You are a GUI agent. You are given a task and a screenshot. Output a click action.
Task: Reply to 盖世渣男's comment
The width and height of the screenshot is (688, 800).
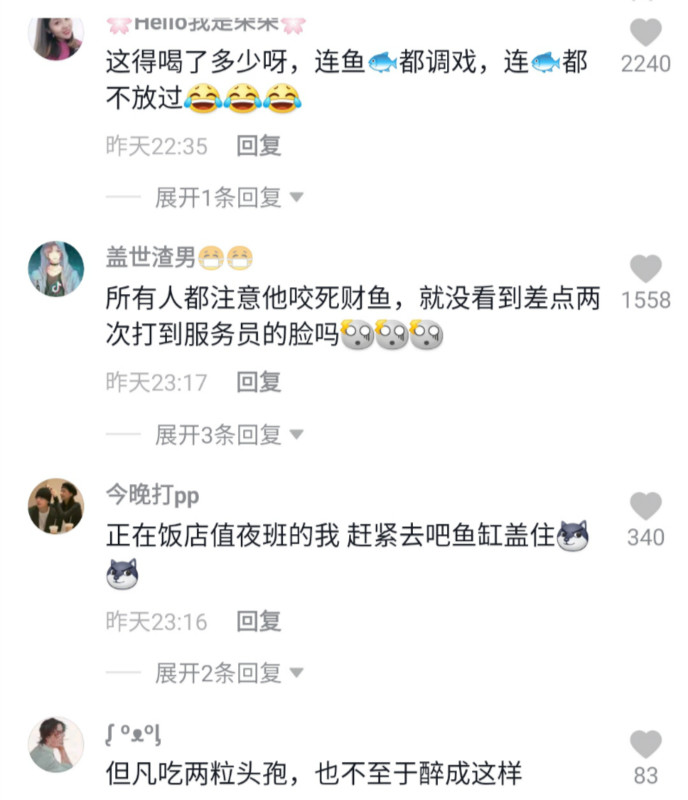259,382
